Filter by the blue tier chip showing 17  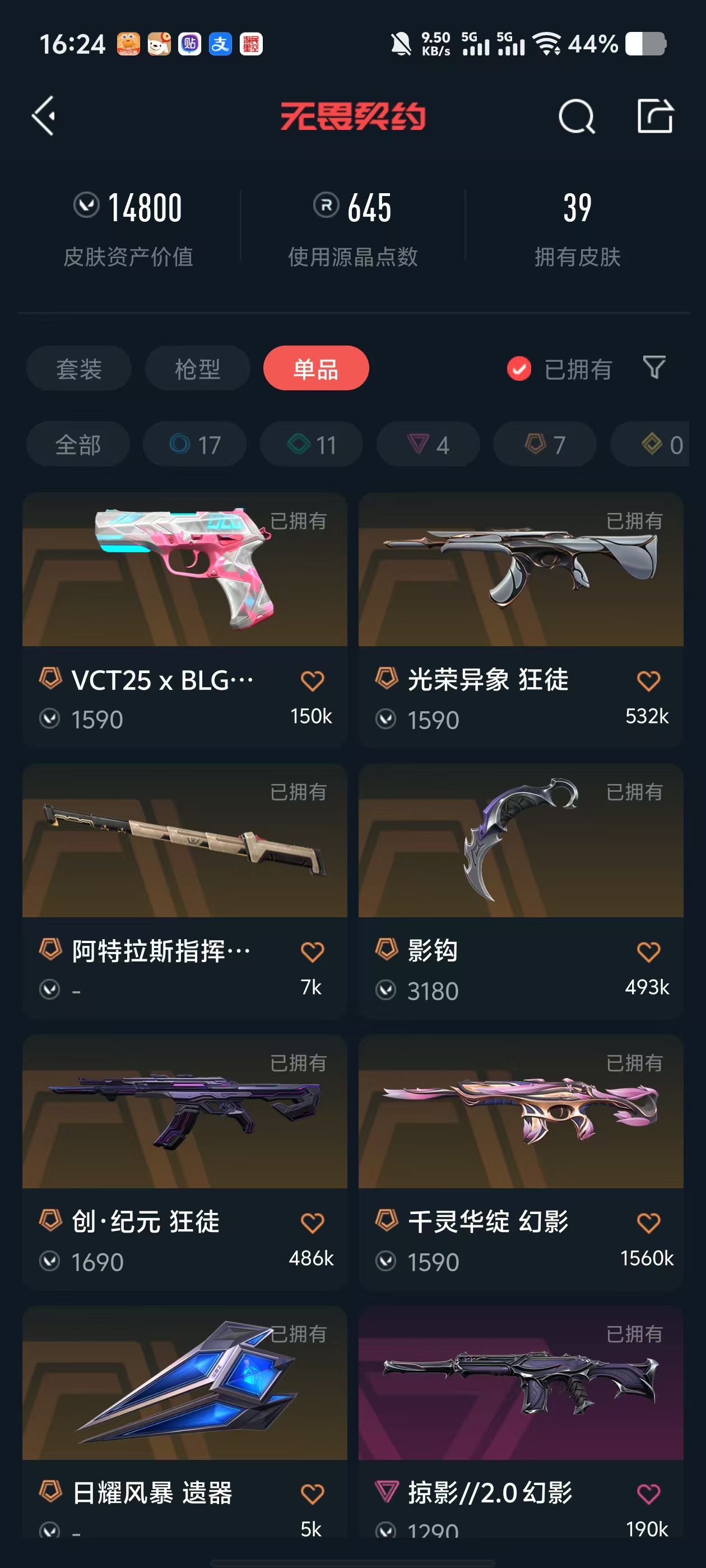click(195, 444)
